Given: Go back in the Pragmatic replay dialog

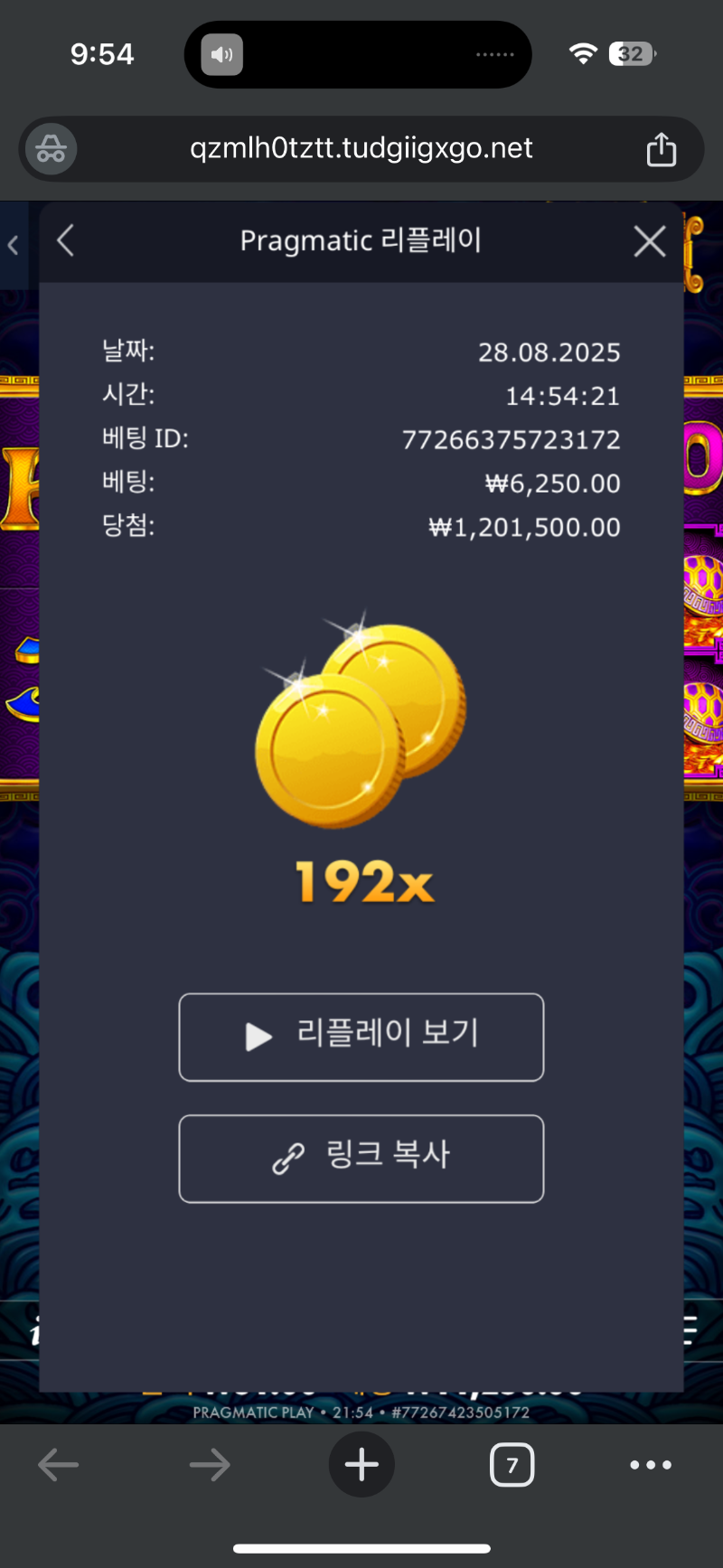Looking at the screenshot, I should [65, 241].
